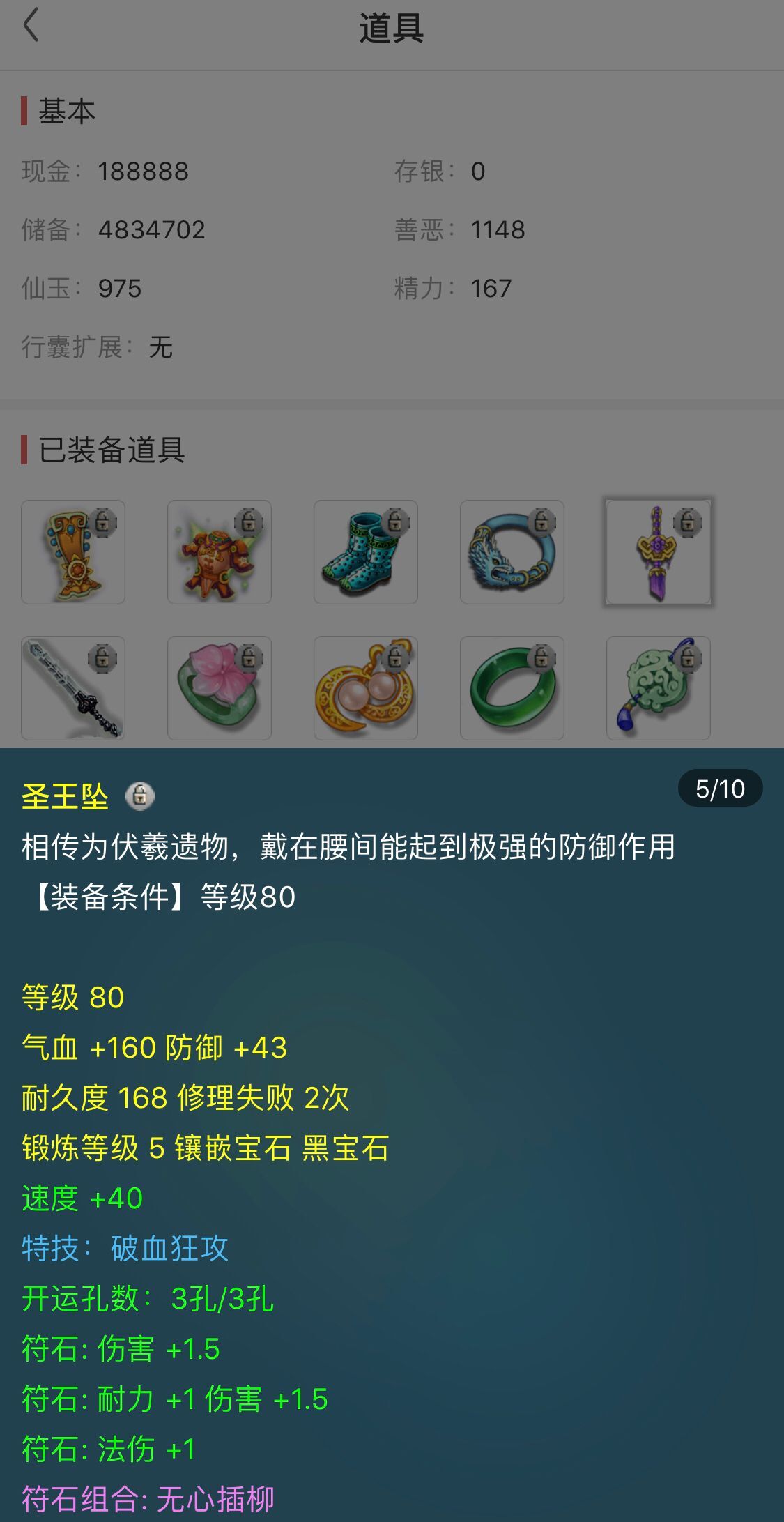Click the 基本 section header

coord(66,110)
